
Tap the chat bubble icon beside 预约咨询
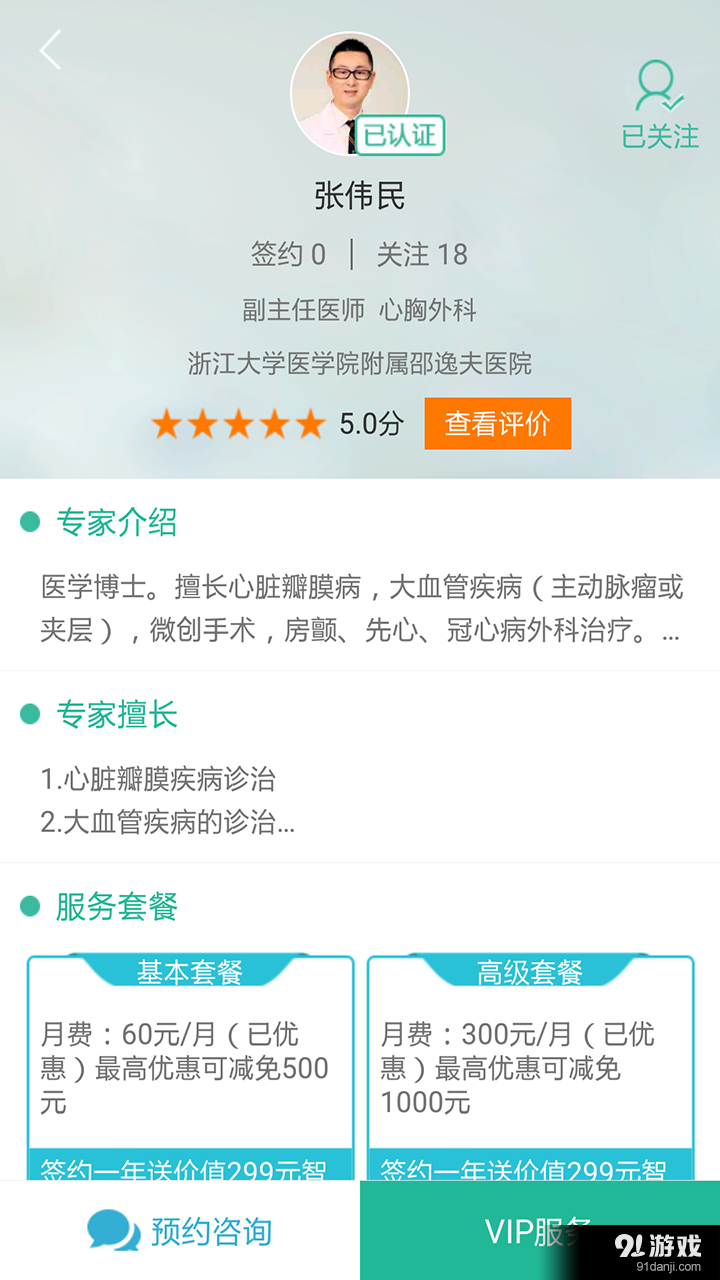(110, 1230)
